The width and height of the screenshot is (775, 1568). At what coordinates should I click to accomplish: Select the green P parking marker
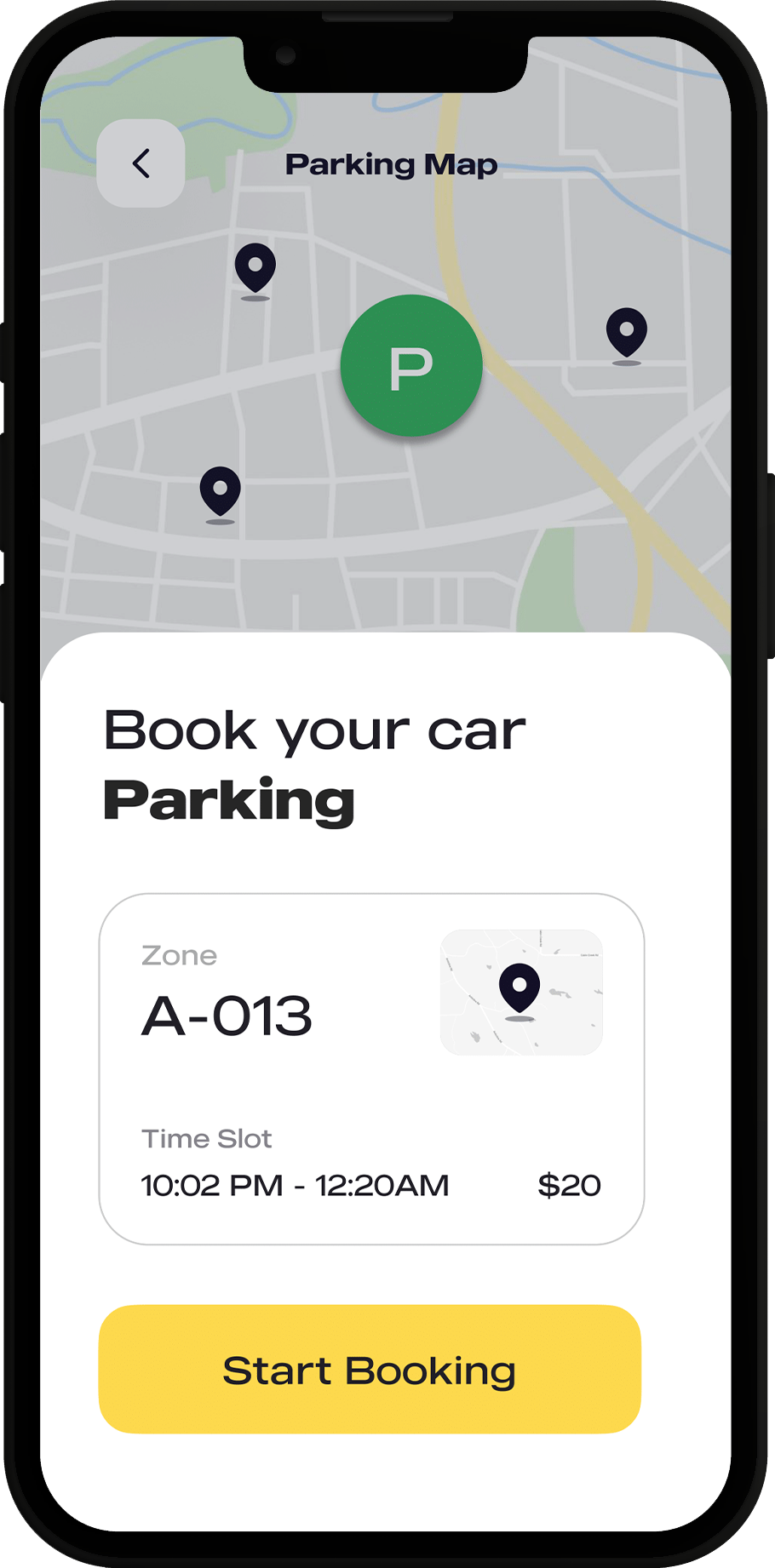click(x=411, y=366)
